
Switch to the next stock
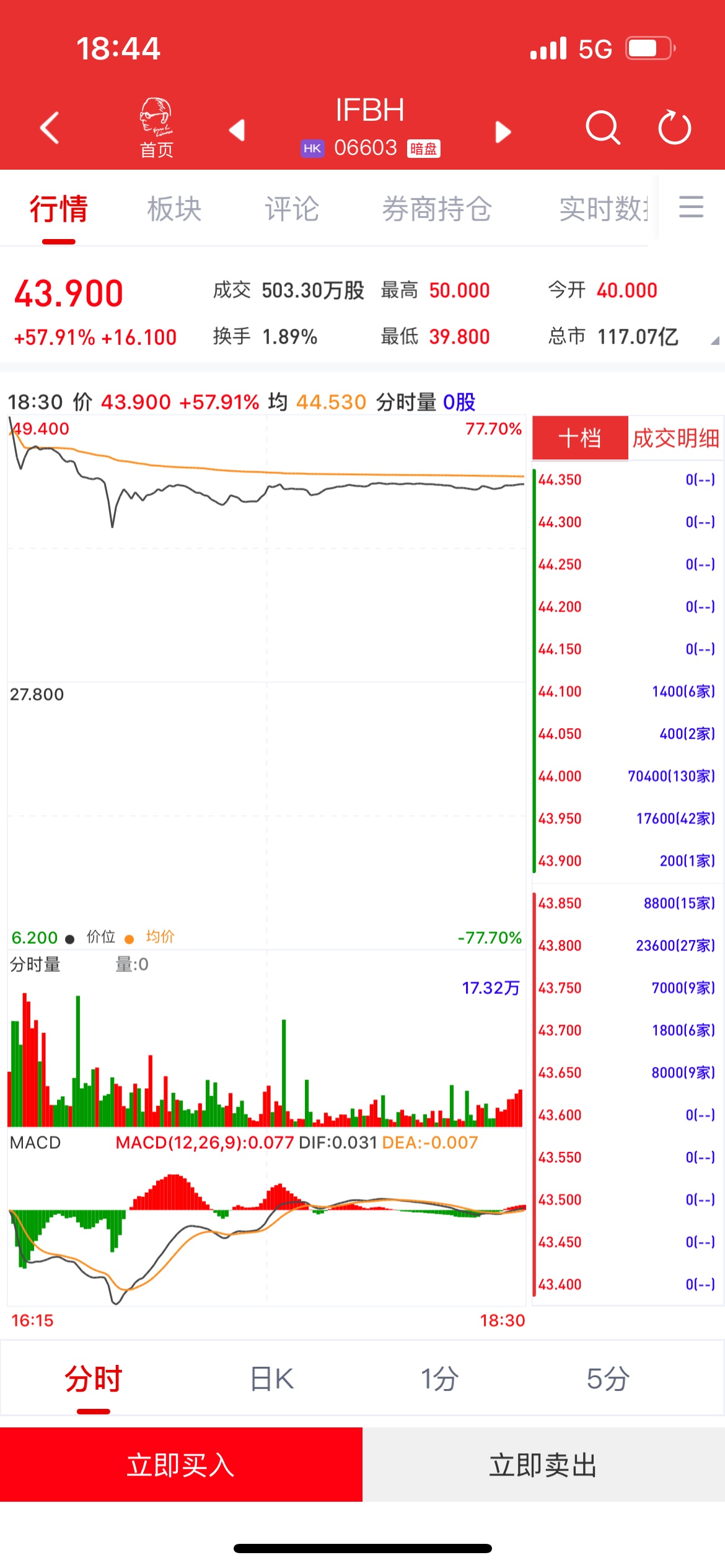pyautogui.click(x=503, y=131)
